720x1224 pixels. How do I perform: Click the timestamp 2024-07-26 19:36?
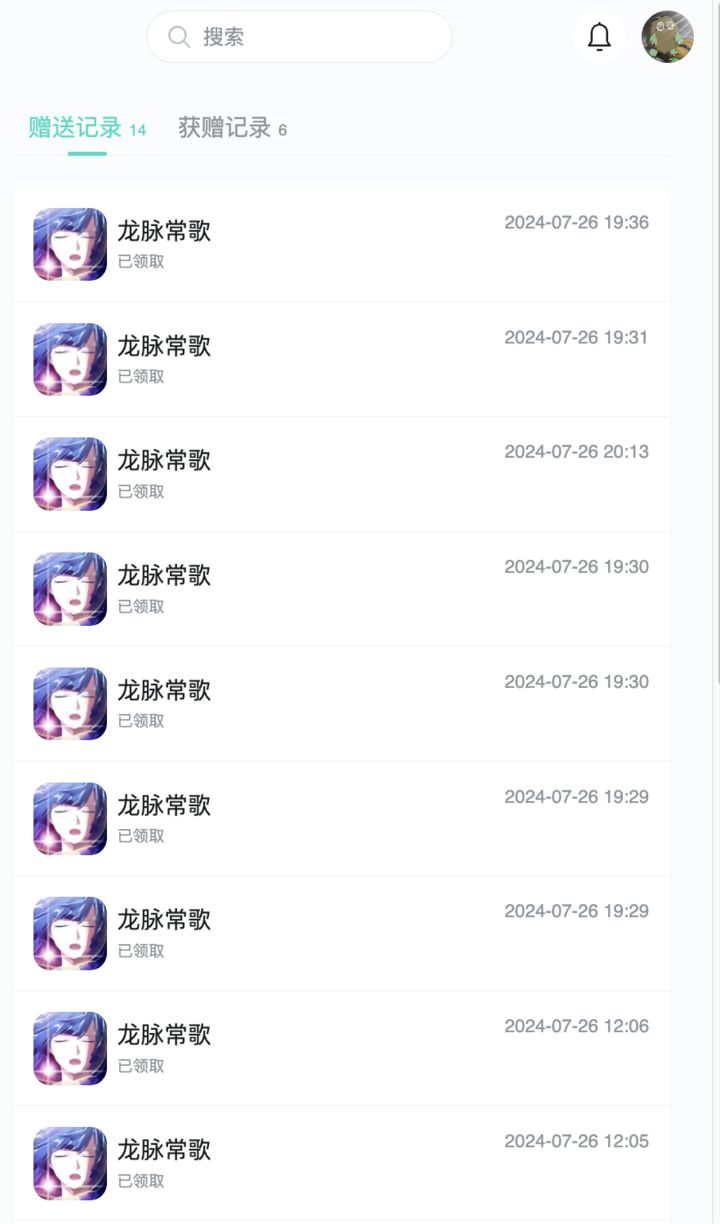(x=577, y=222)
